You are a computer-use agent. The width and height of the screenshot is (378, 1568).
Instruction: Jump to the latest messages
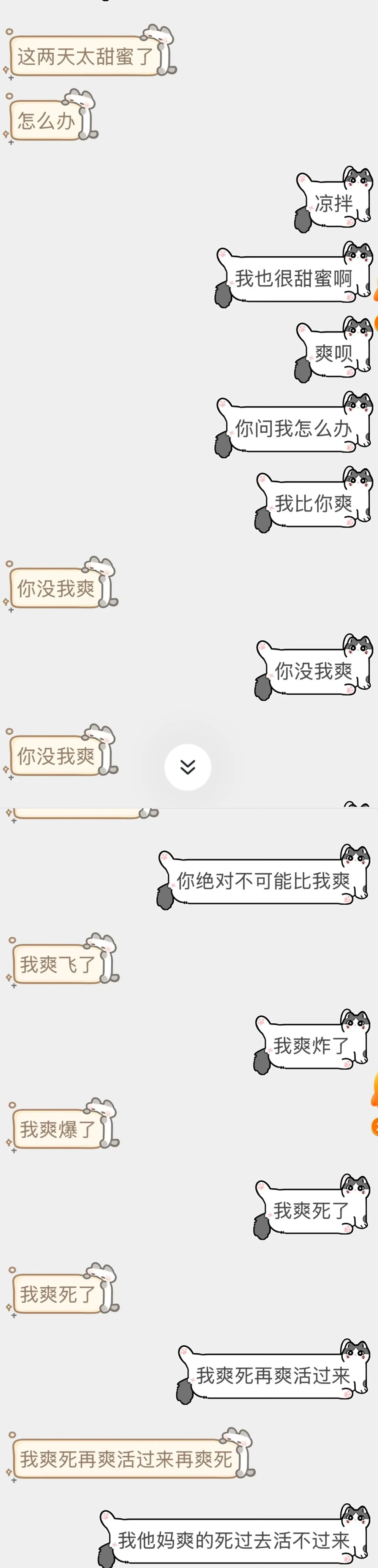tap(187, 767)
